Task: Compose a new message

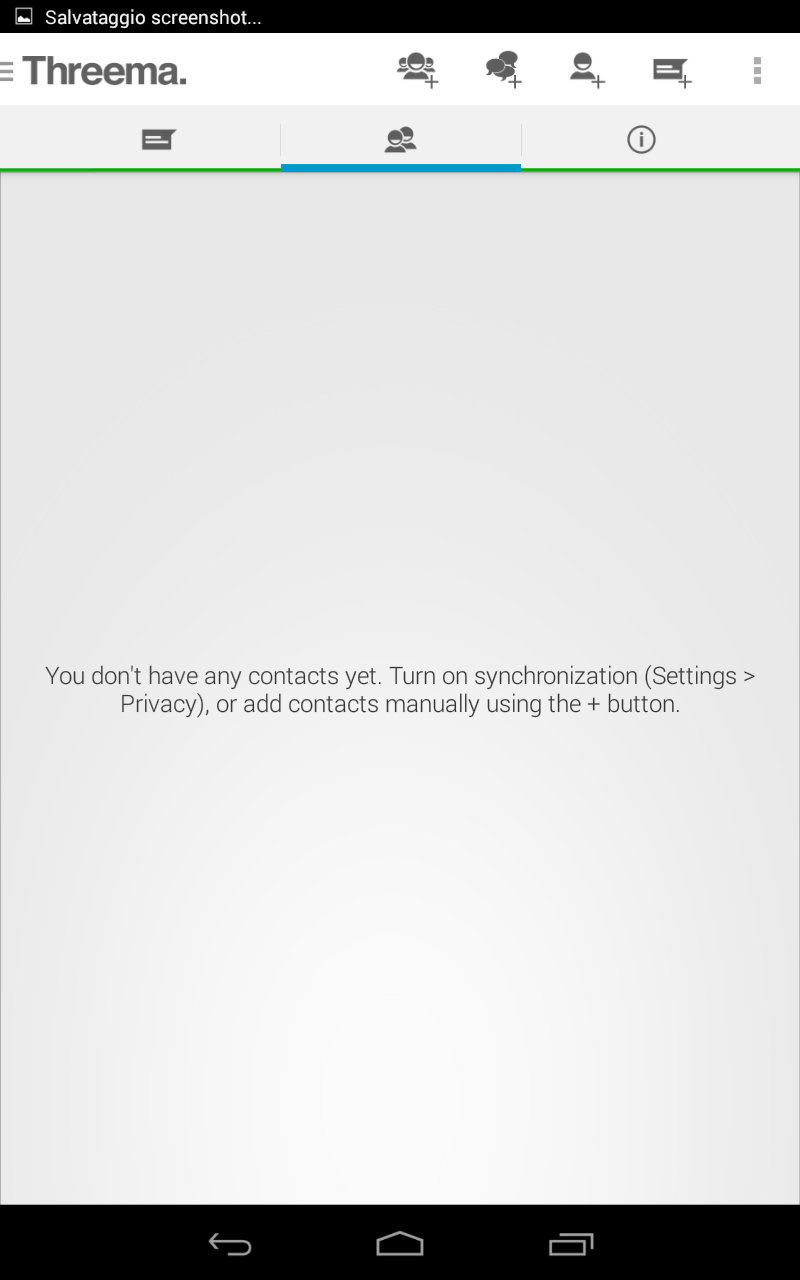Action: [671, 70]
